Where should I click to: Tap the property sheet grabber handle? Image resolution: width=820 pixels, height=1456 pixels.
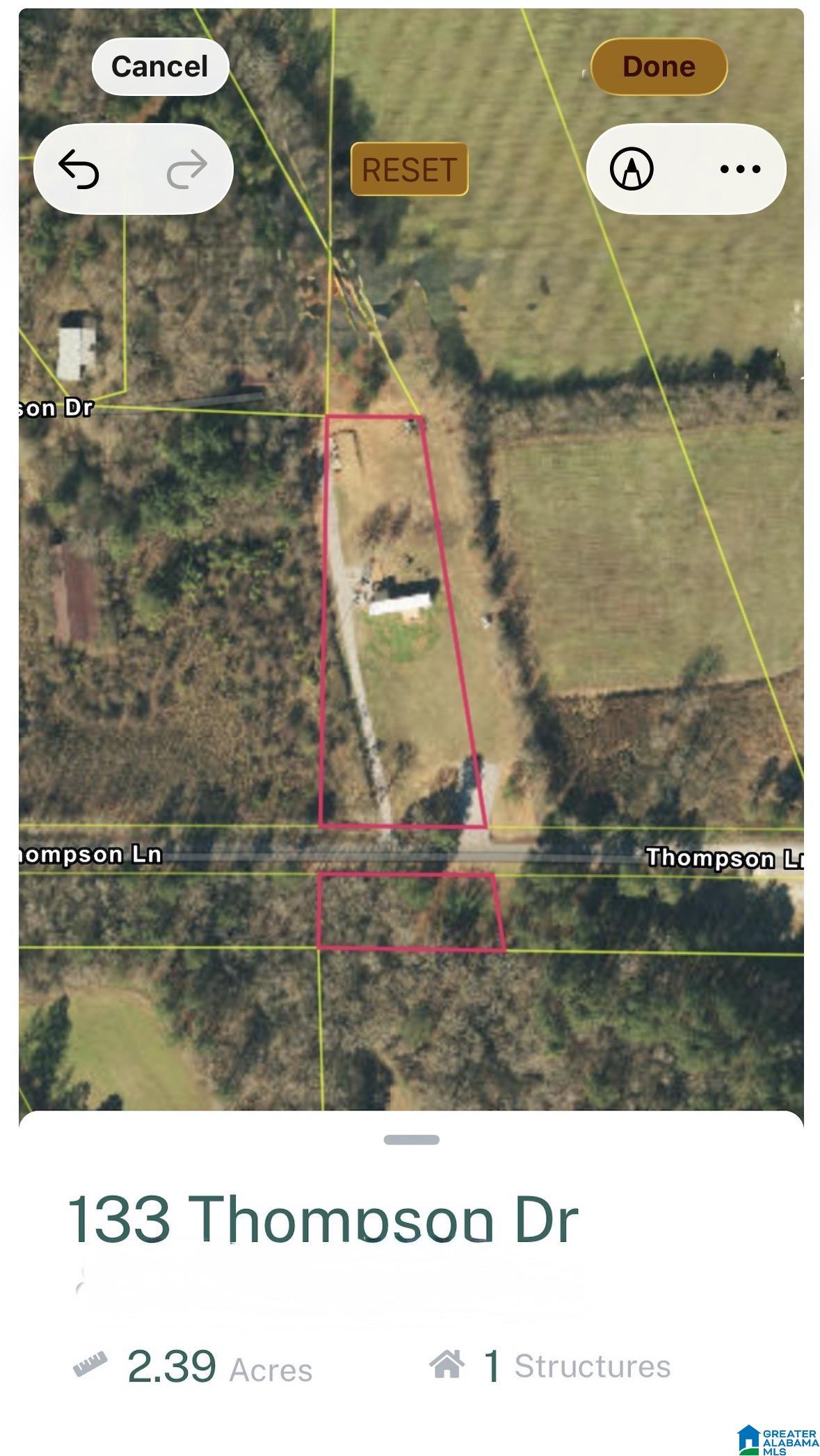[411, 1140]
